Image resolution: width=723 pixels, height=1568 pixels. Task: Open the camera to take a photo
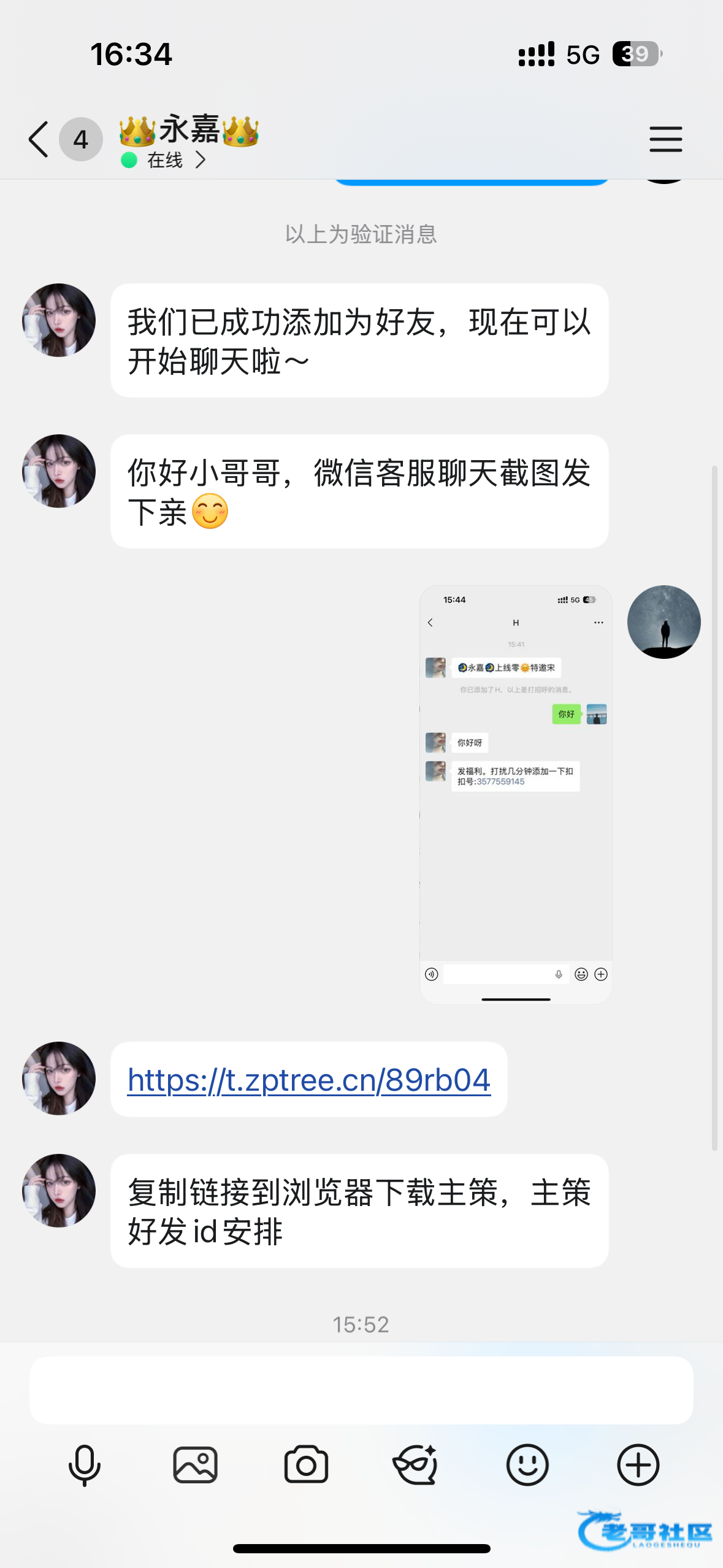point(306,1465)
